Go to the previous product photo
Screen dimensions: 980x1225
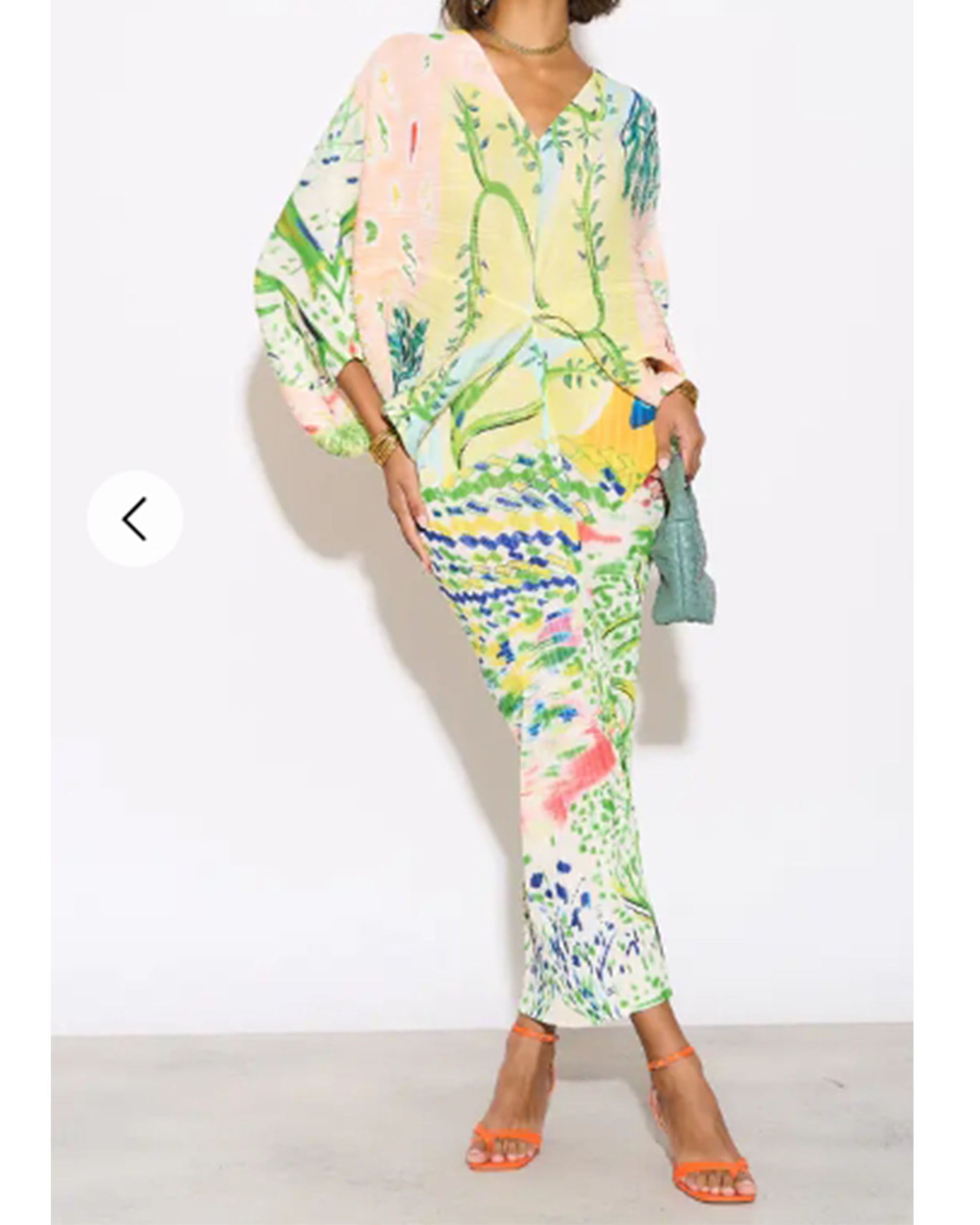point(135,519)
